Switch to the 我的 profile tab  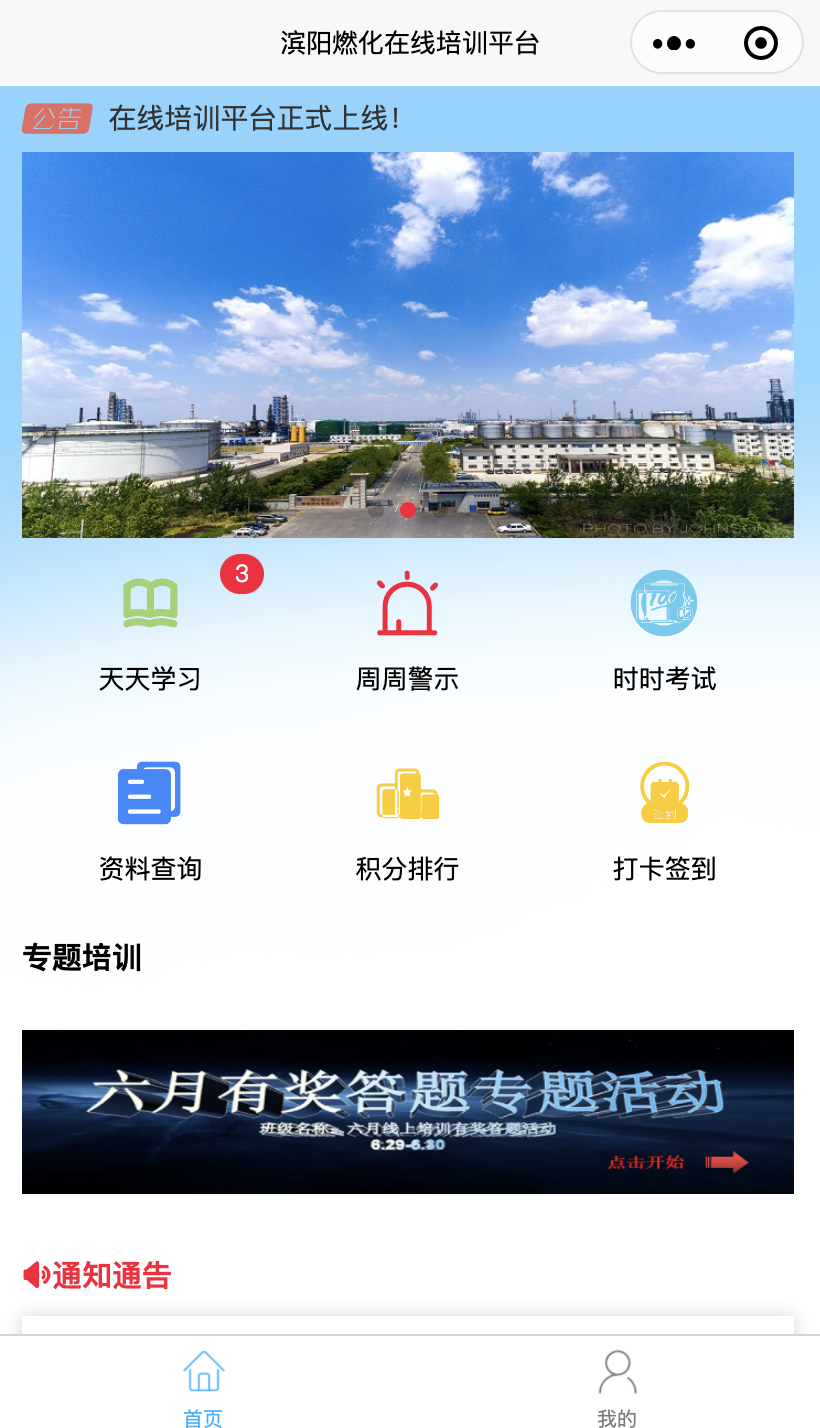pos(617,1388)
